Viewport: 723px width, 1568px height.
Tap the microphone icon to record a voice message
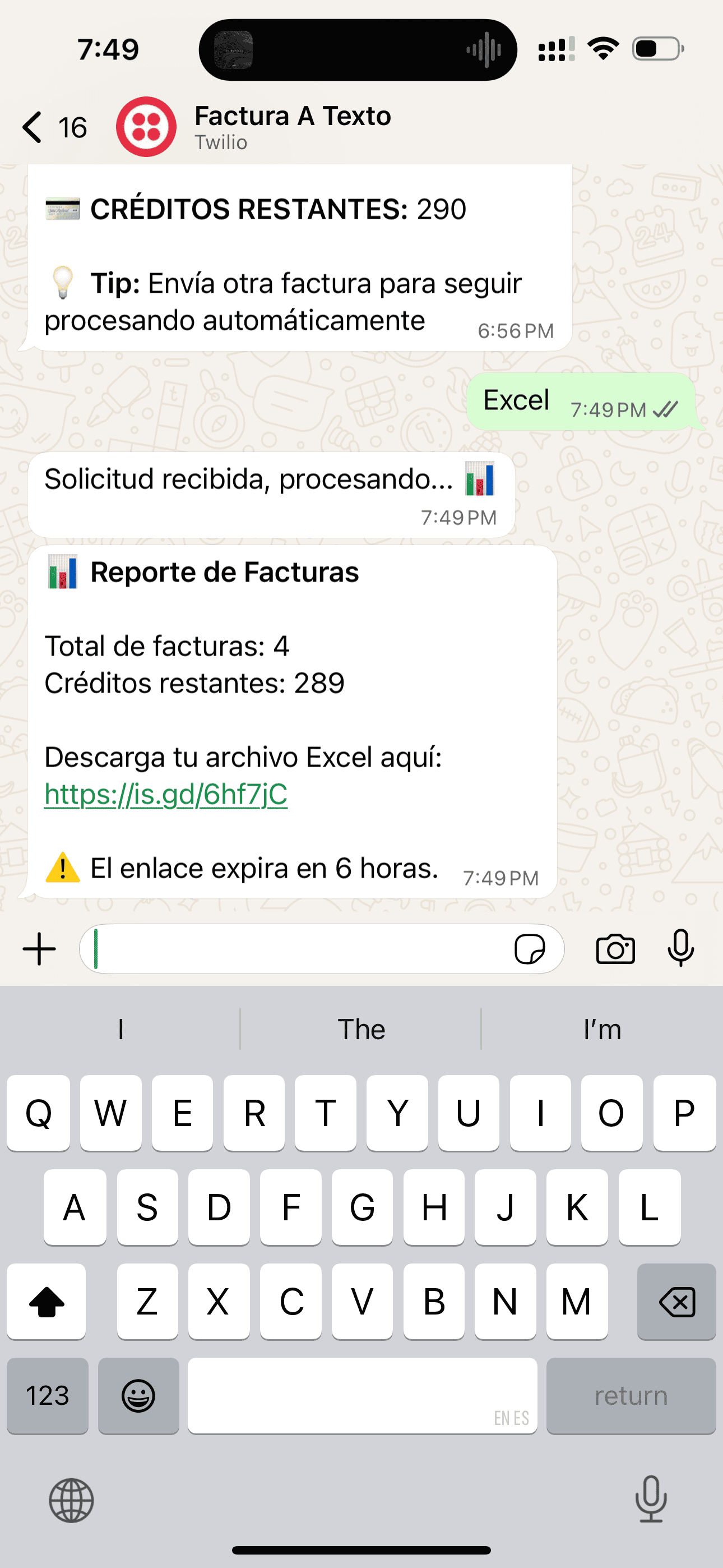click(x=680, y=948)
